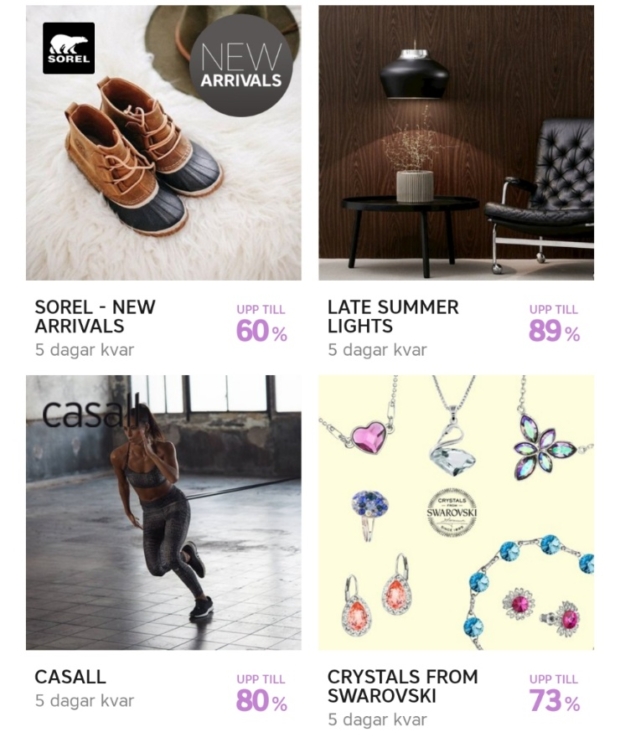This screenshot has height=737, width=620.
Task: Open the Casall sportswear sale
Action: tap(163, 512)
